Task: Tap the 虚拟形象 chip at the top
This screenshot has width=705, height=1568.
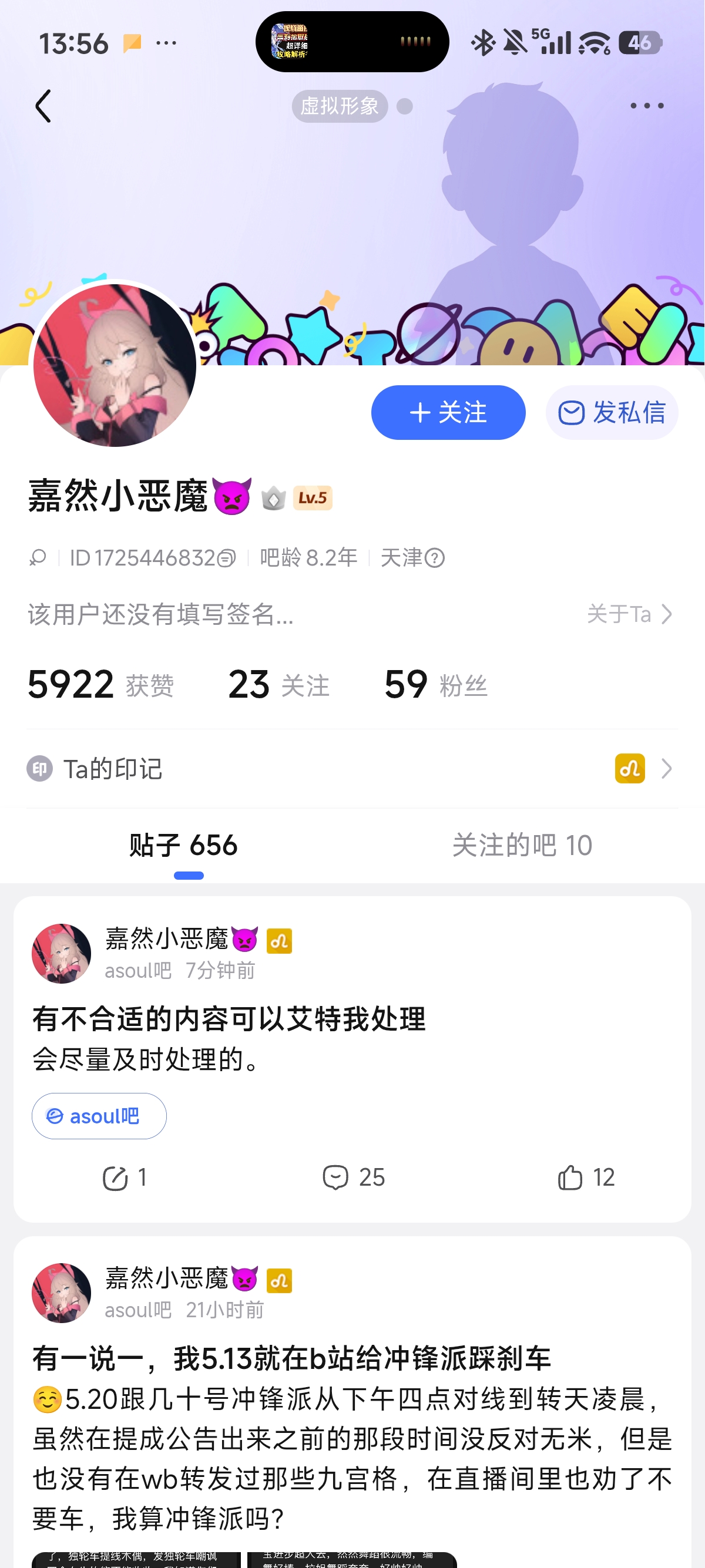Action: [x=340, y=106]
